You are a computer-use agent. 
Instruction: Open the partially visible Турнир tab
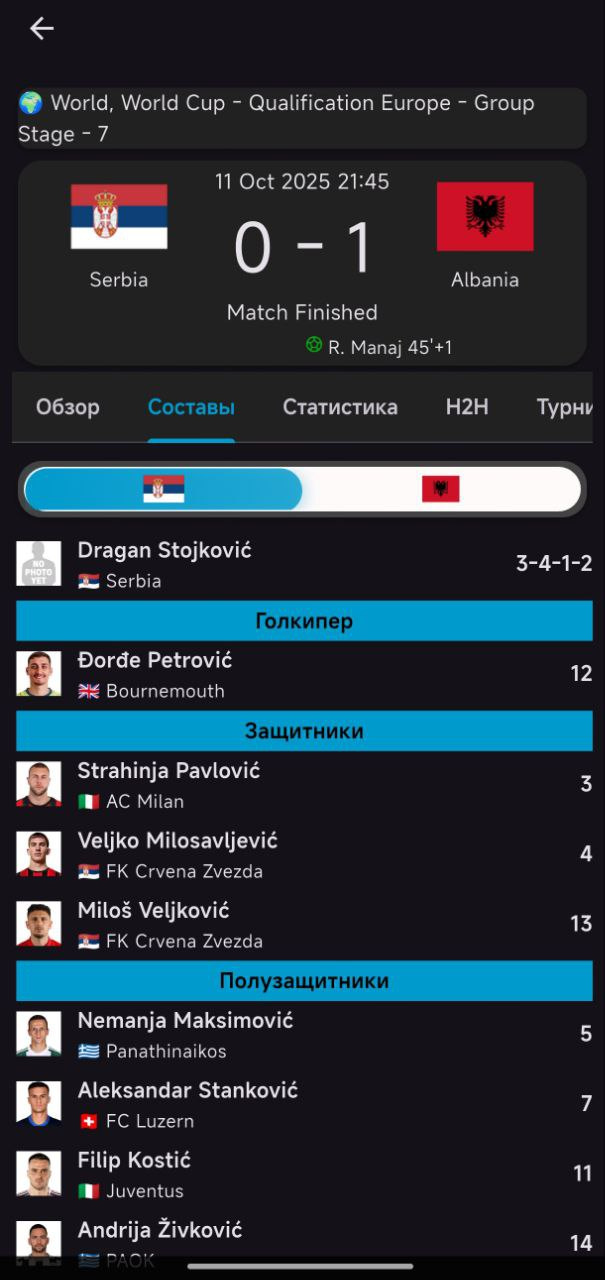[x=565, y=407]
